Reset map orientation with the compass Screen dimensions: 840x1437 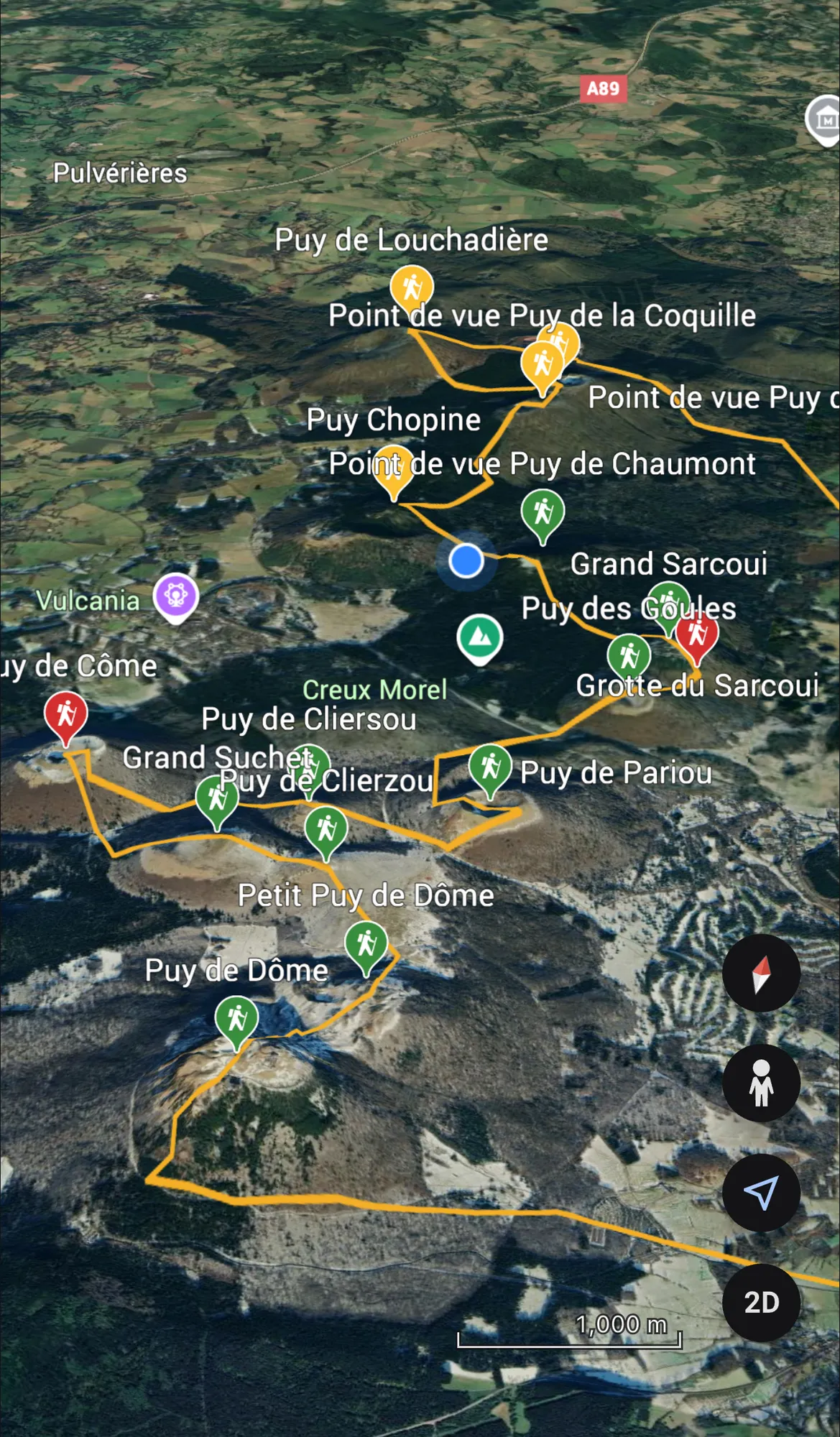761,974
